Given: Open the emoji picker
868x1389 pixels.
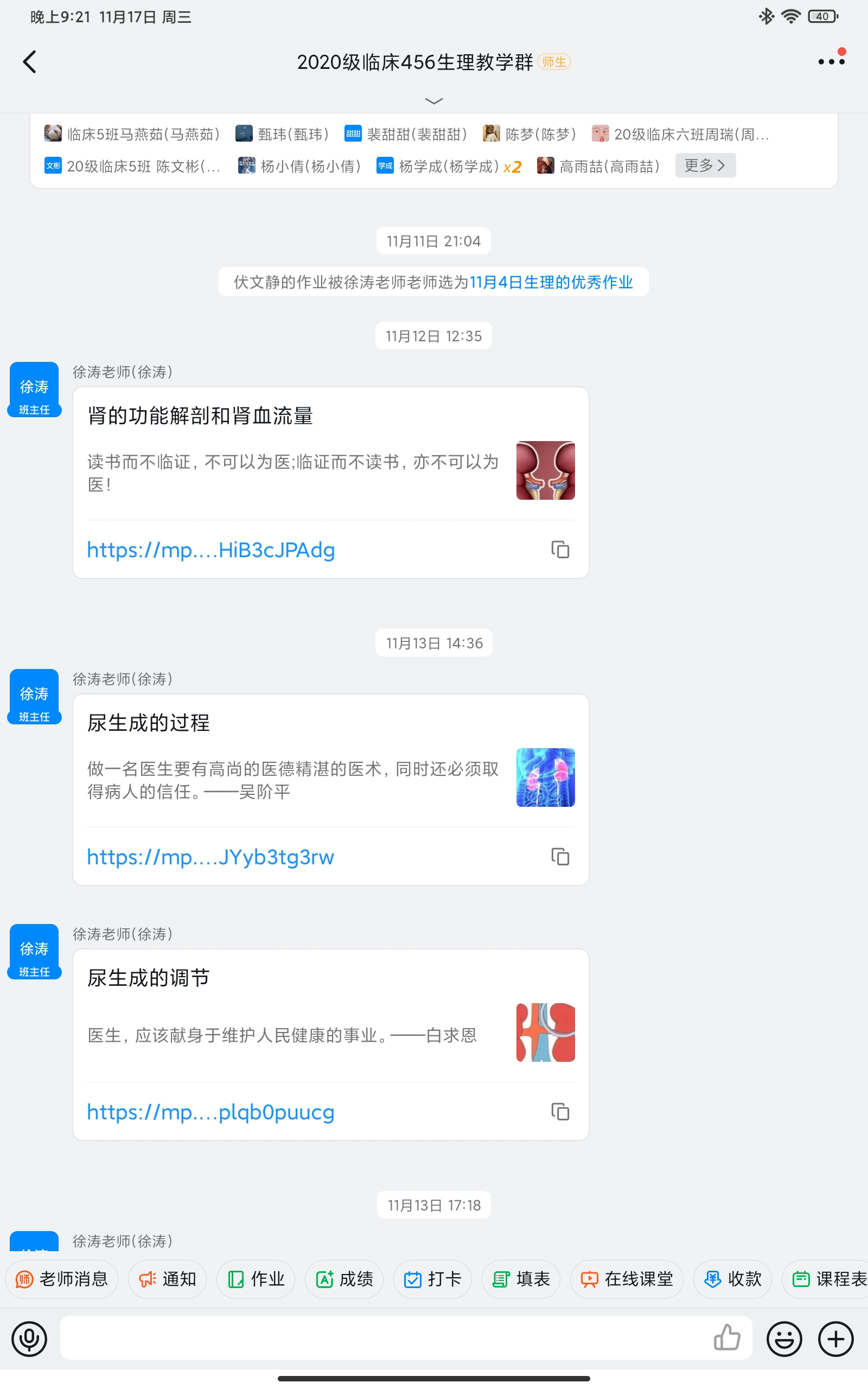Looking at the screenshot, I should pos(783,1339).
